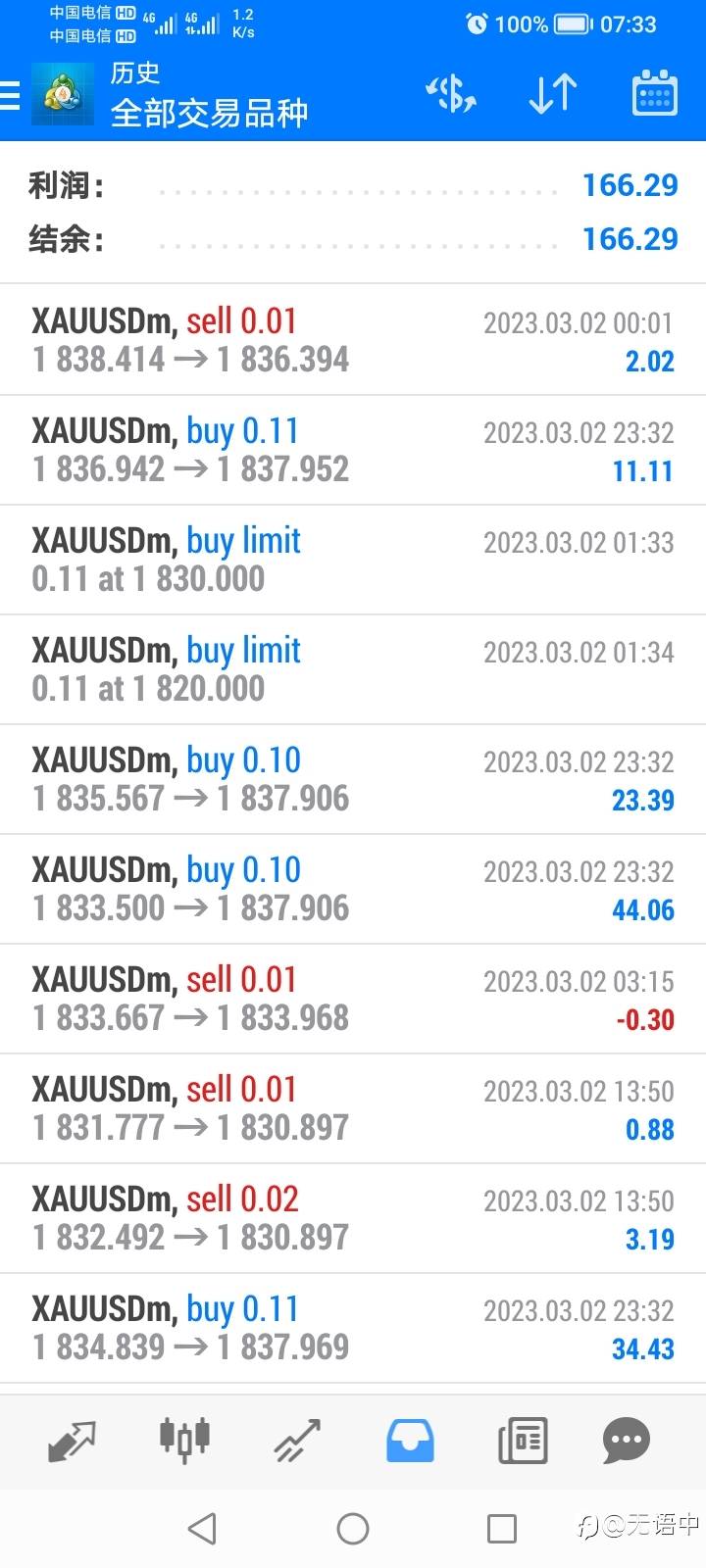
Task: Select the history inbox tab
Action: [410, 1441]
